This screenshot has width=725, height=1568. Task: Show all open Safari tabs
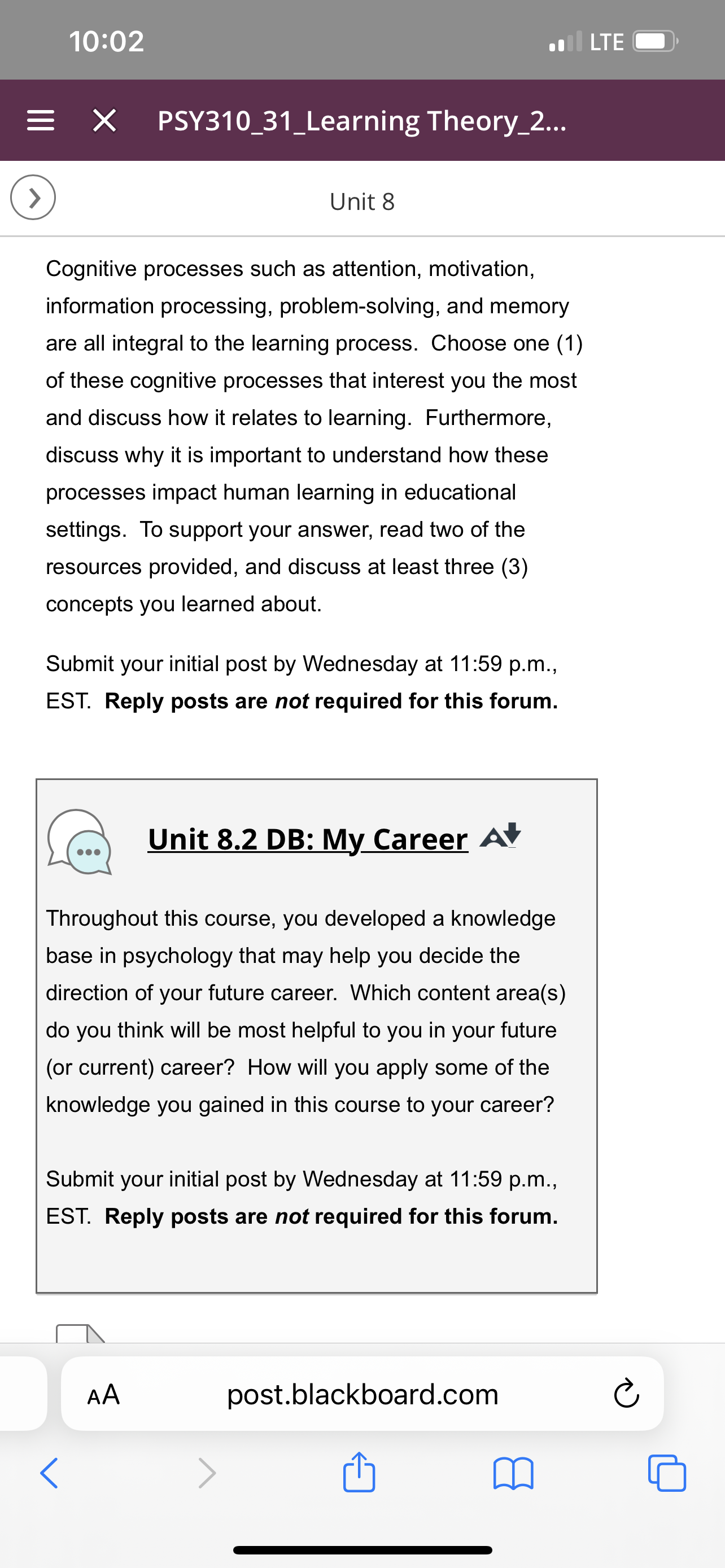[667, 1473]
